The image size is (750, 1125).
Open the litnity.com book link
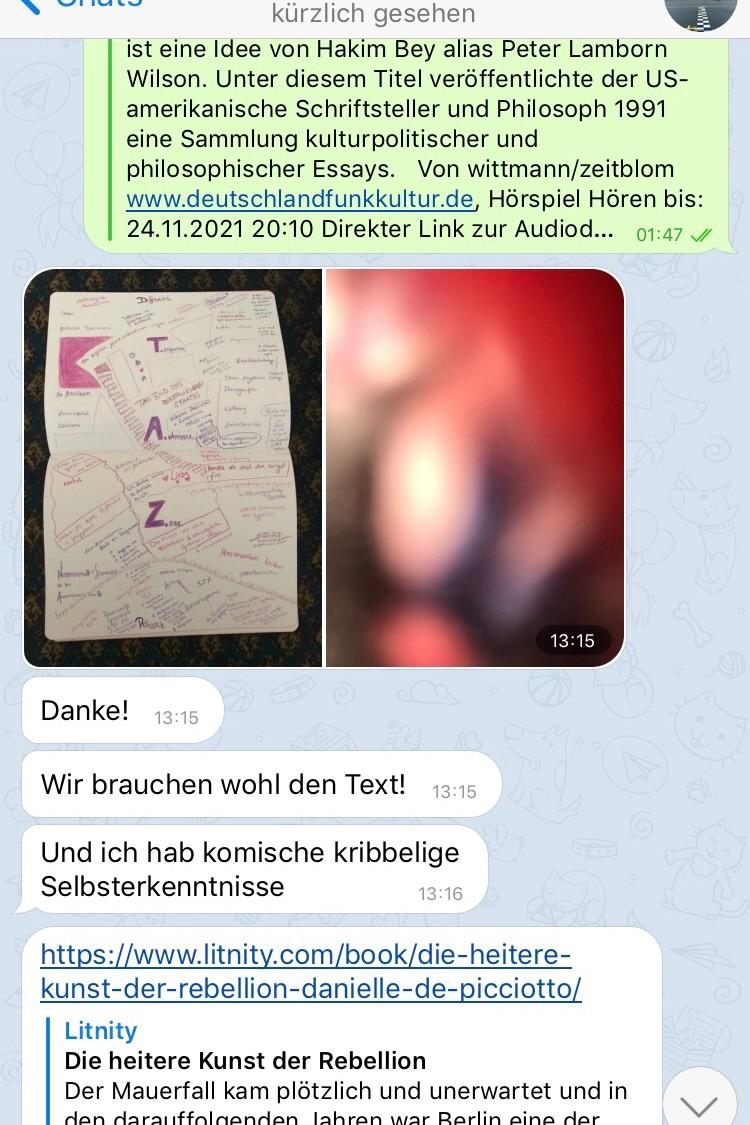tap(310, 972)
